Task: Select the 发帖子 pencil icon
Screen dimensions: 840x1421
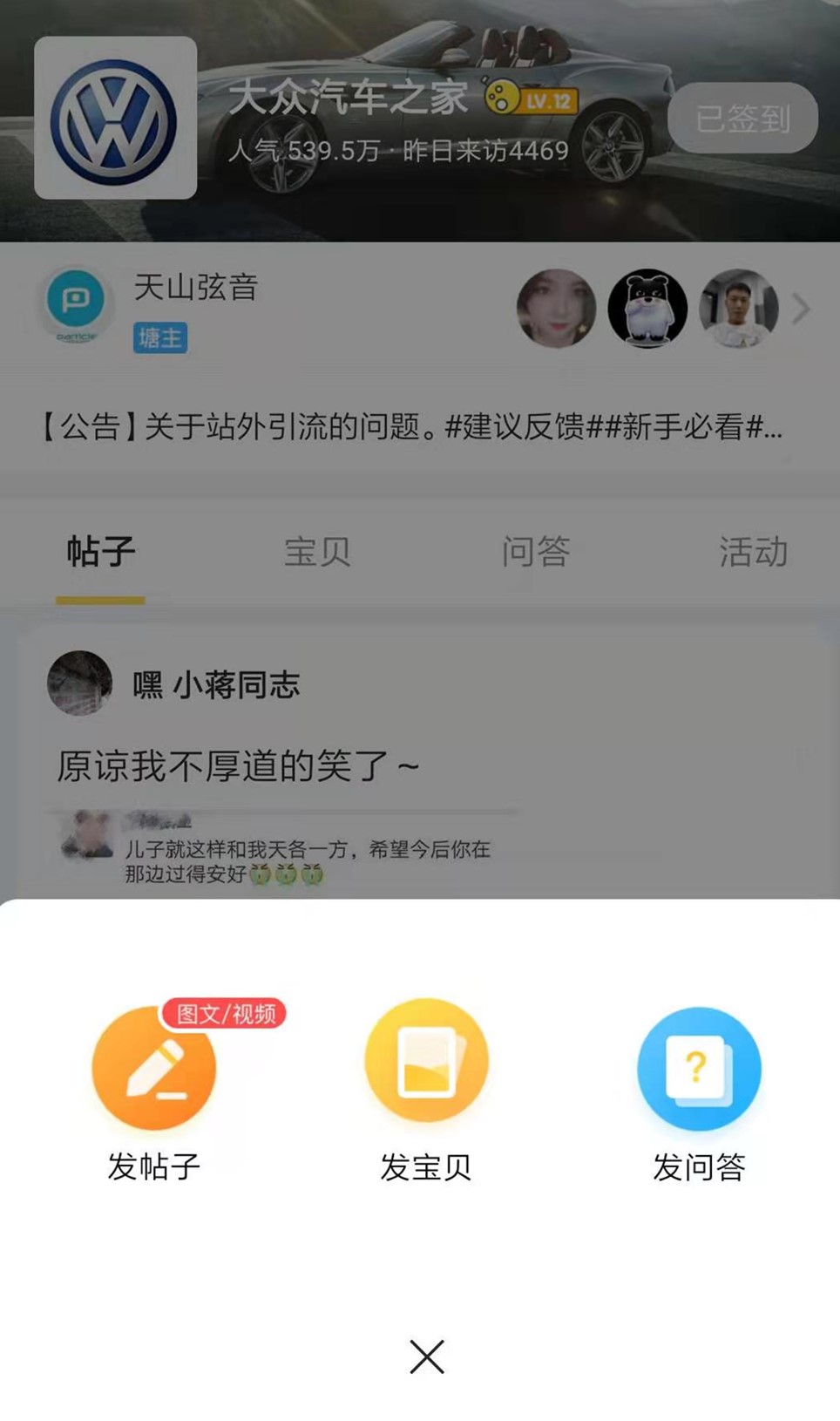Action: coord(152,1070)
